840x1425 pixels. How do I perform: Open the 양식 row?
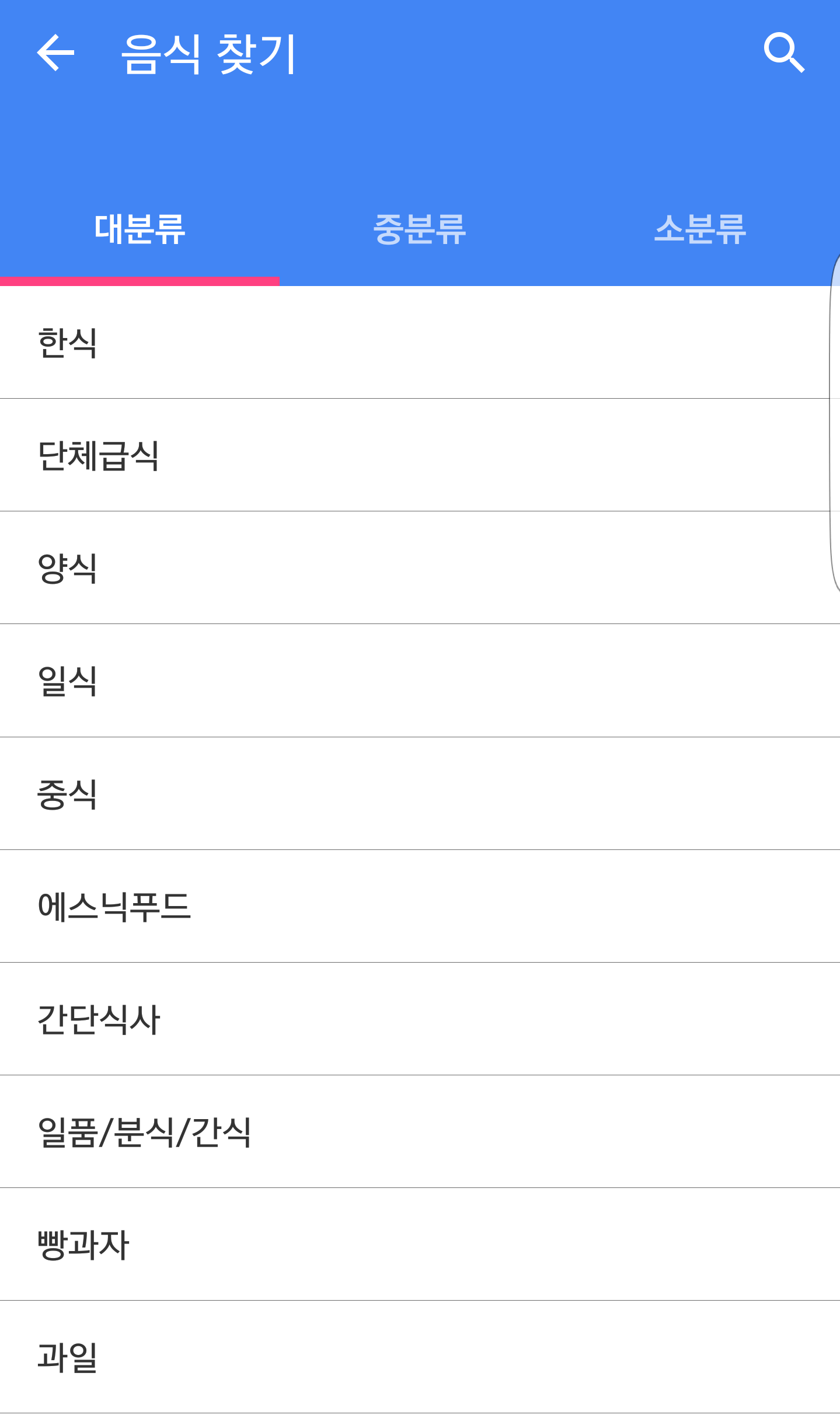[420, 568]
